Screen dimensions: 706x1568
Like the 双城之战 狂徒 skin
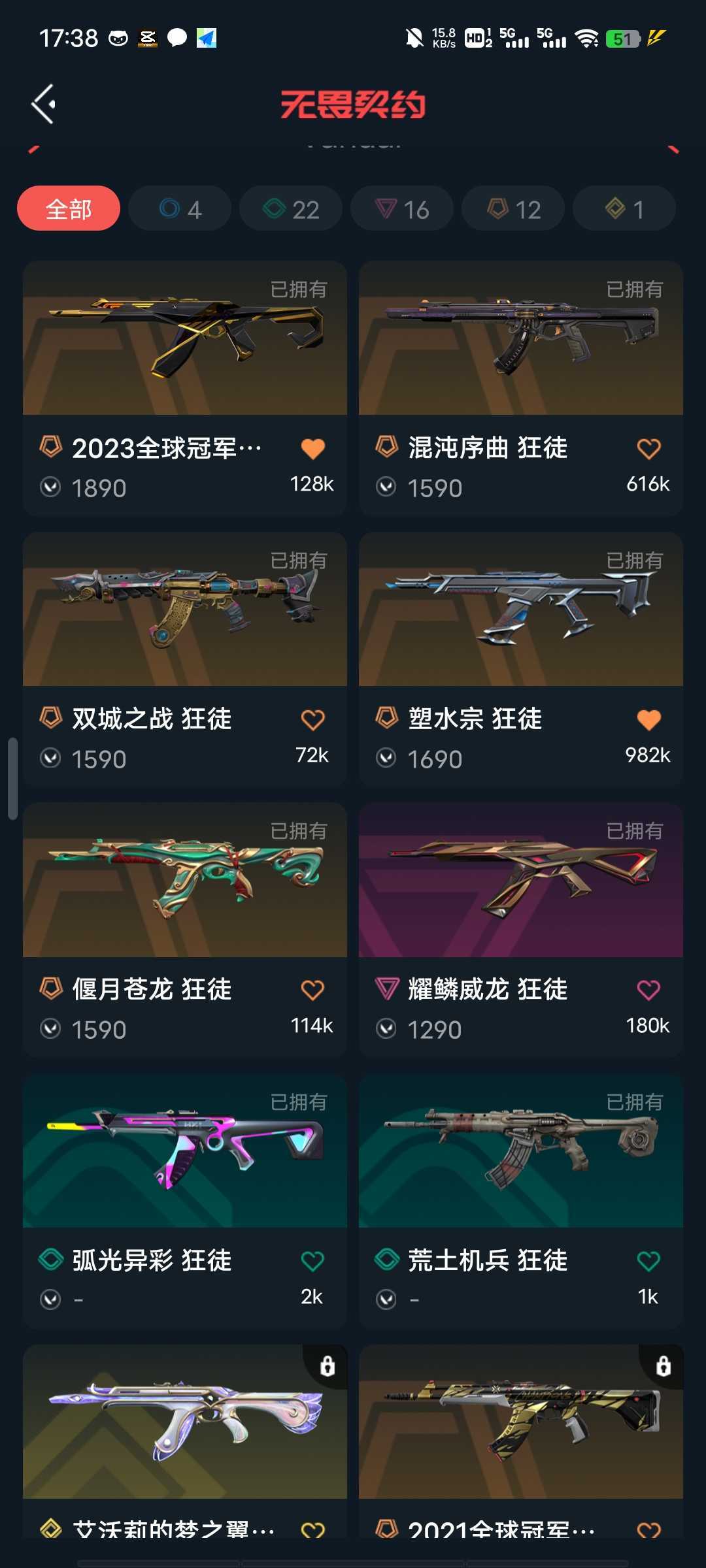312,719
